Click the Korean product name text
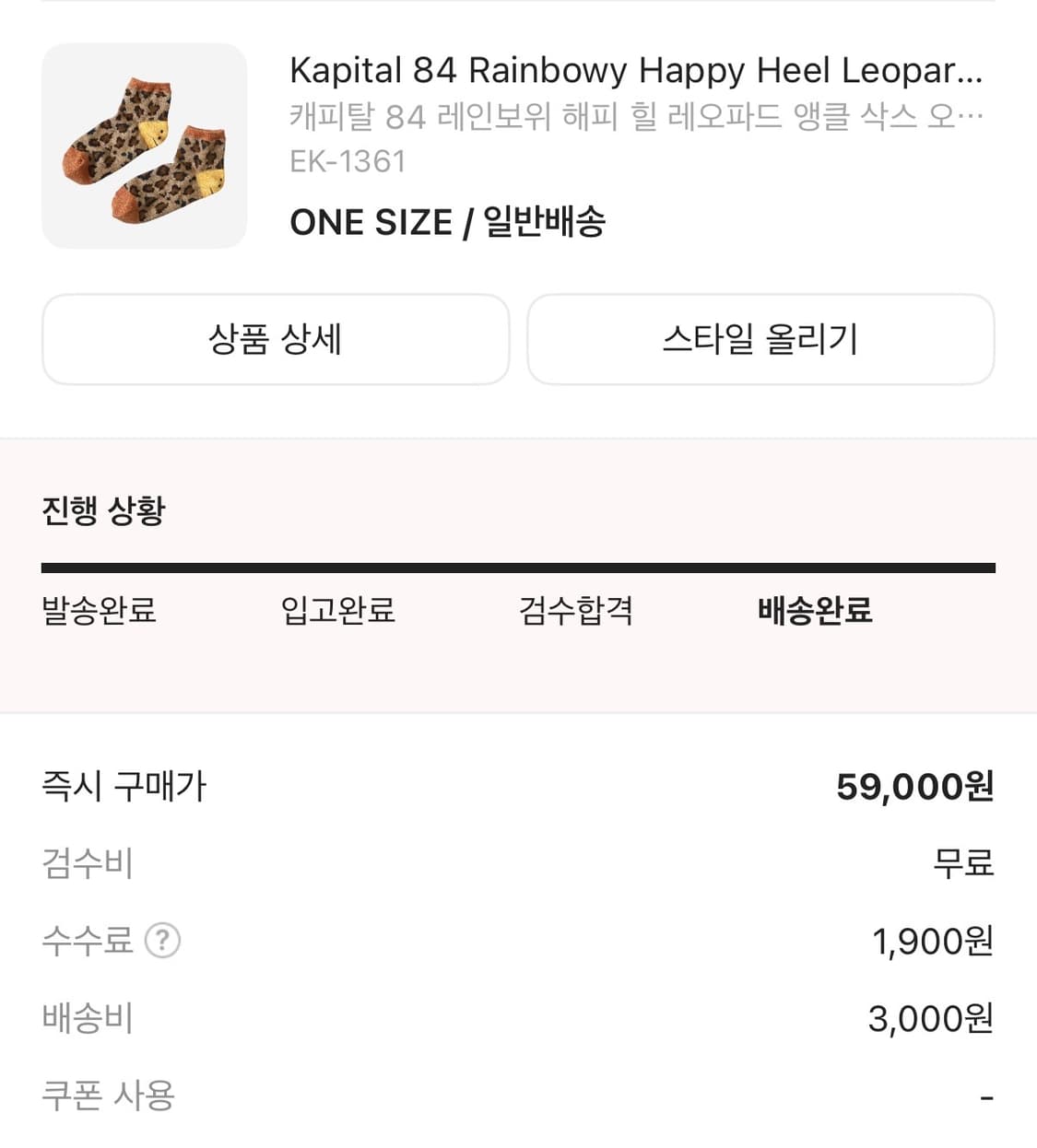 636,115
